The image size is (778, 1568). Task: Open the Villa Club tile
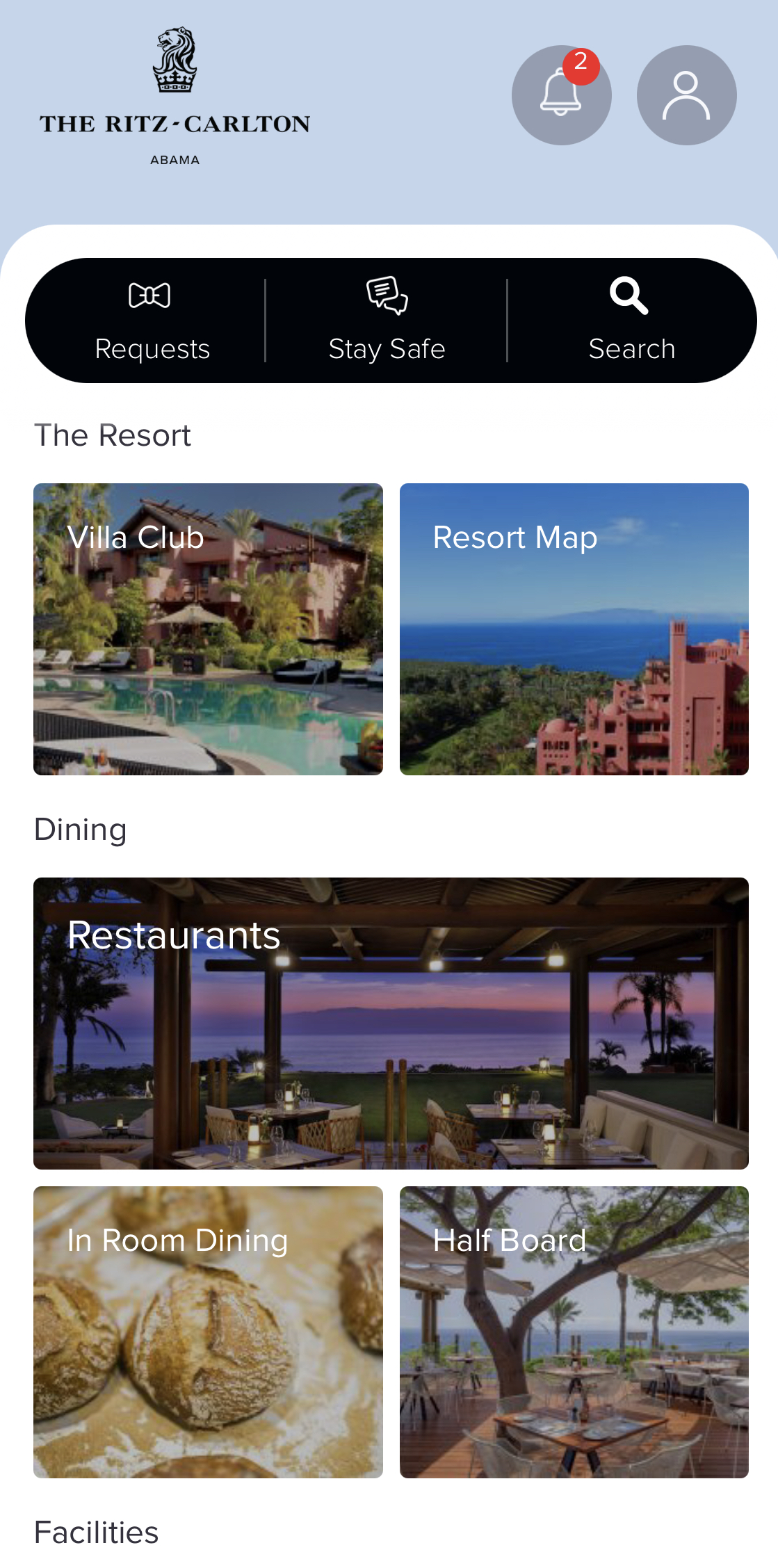coord(208,629)
